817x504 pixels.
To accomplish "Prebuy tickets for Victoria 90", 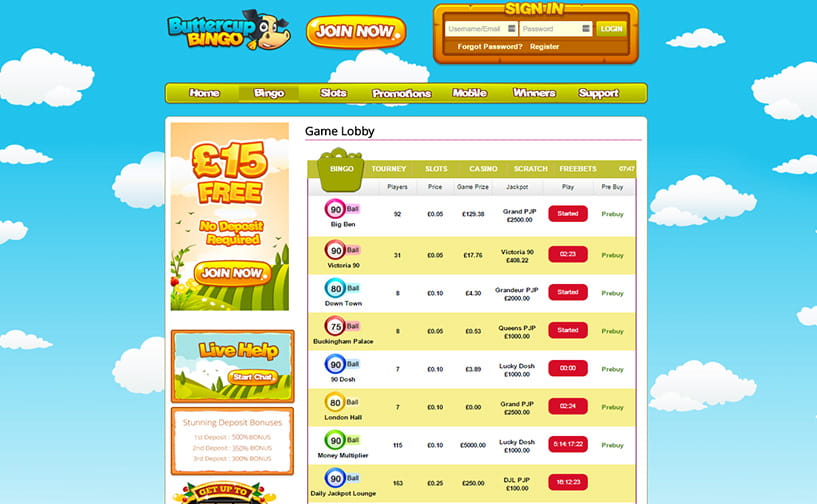I will pos(612,254).
